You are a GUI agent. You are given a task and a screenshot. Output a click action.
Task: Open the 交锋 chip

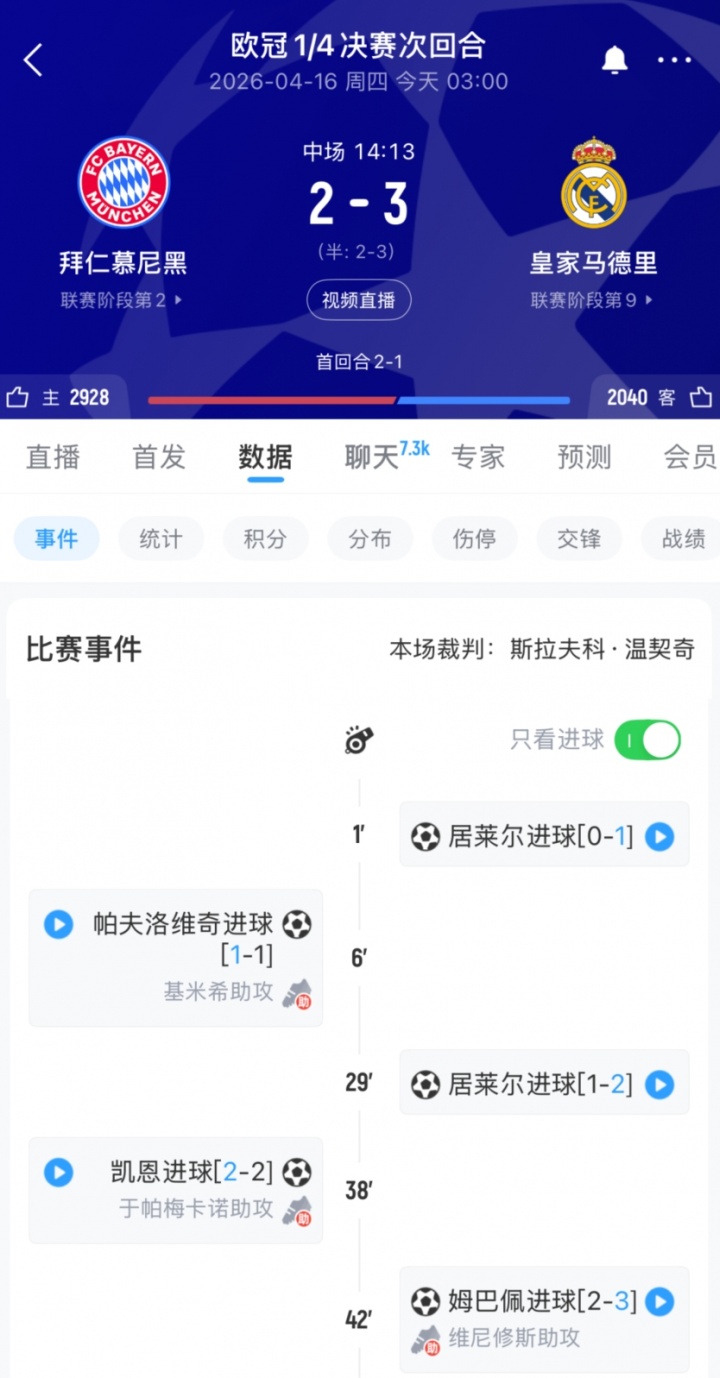pyautogui.click(x=579, y=539)
